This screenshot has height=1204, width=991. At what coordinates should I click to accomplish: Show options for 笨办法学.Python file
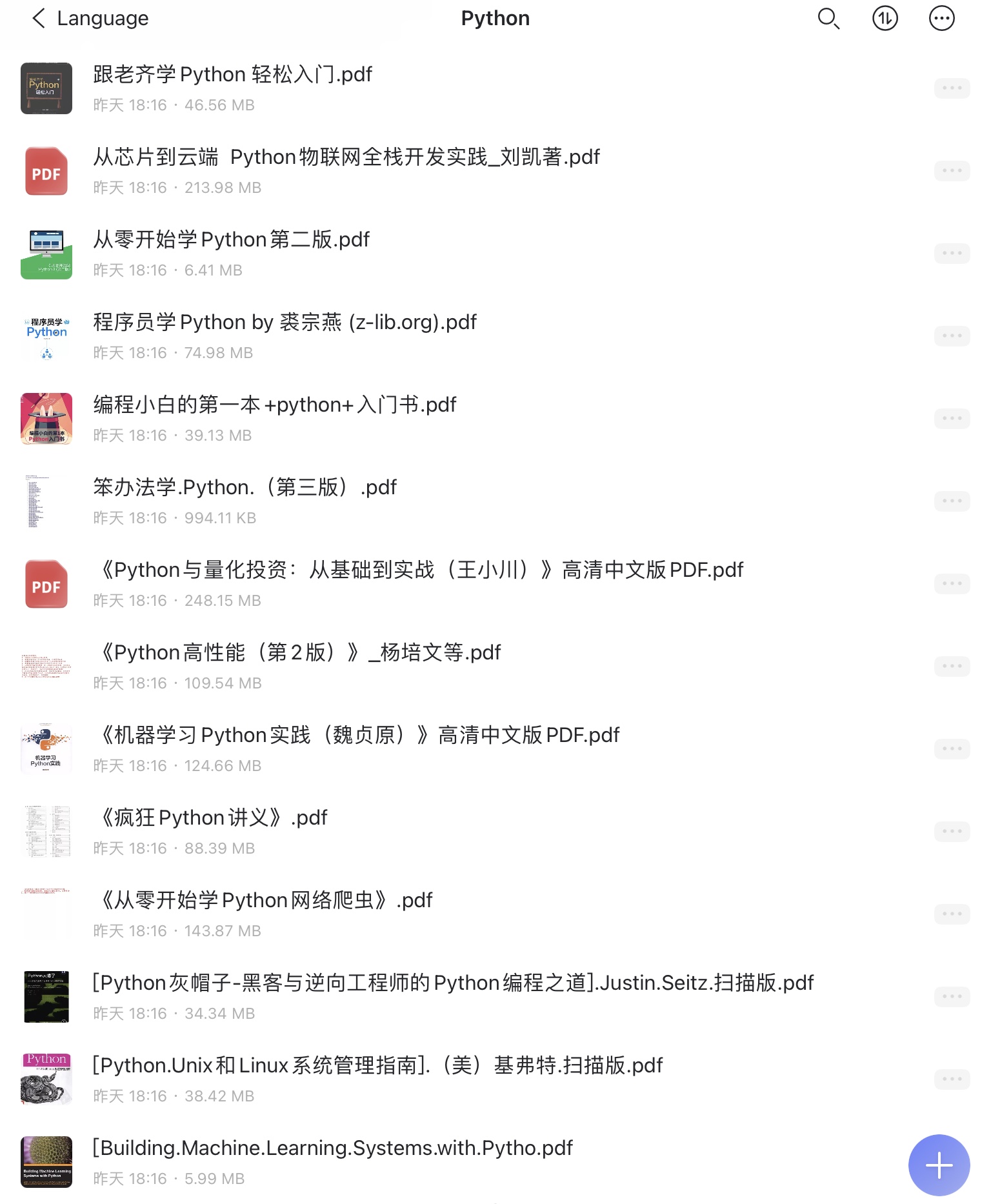952,501
